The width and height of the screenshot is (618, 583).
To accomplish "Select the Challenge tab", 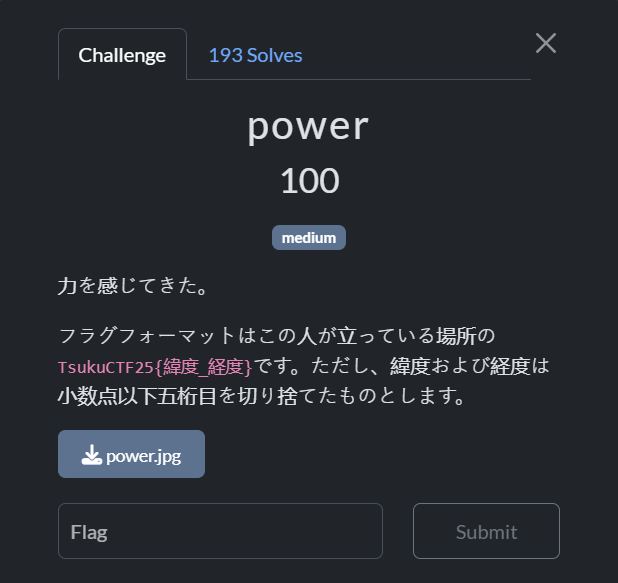I will [122, 55].
